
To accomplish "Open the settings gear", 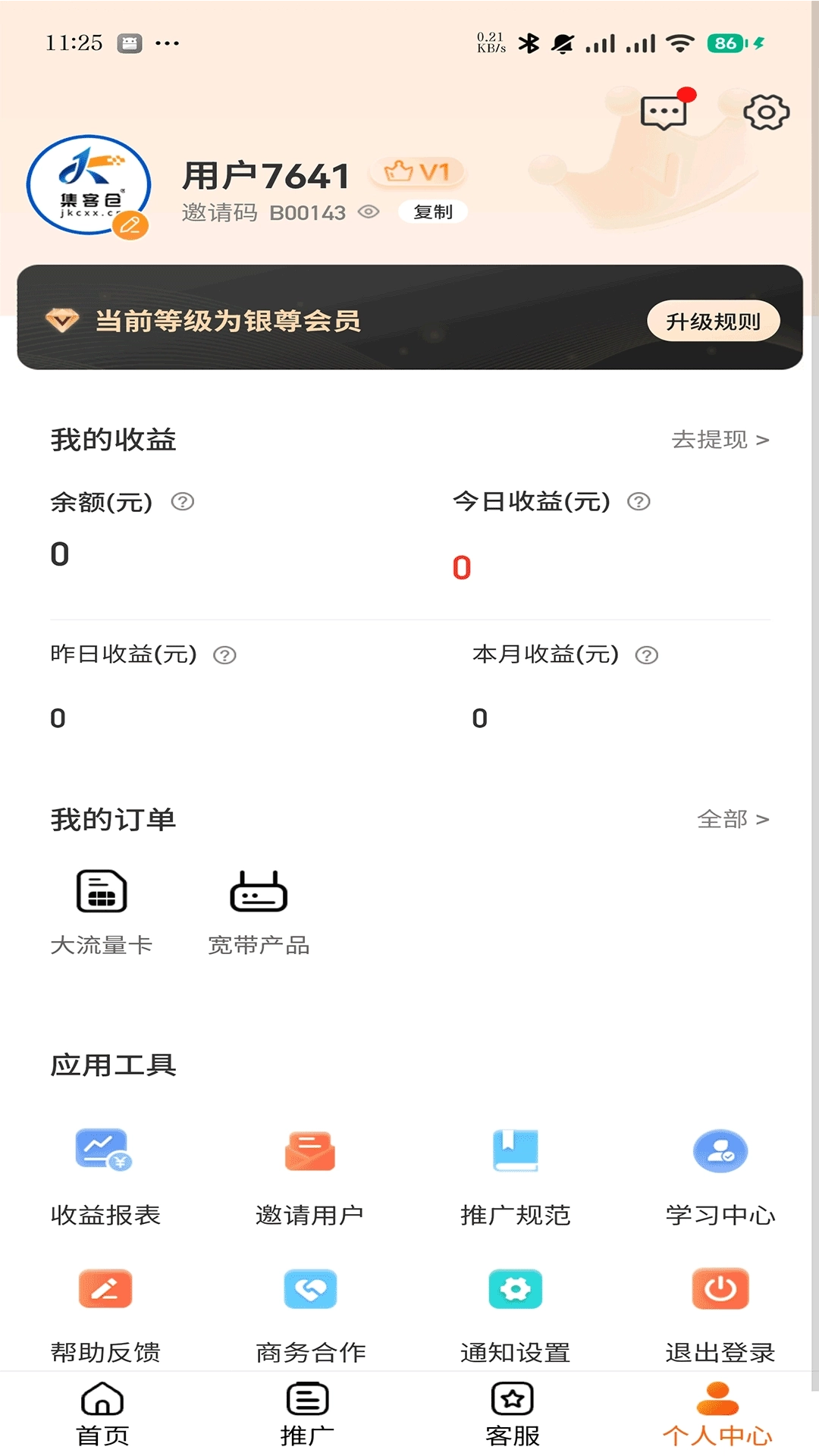I will pyautogui.click(x=767, y=111).
